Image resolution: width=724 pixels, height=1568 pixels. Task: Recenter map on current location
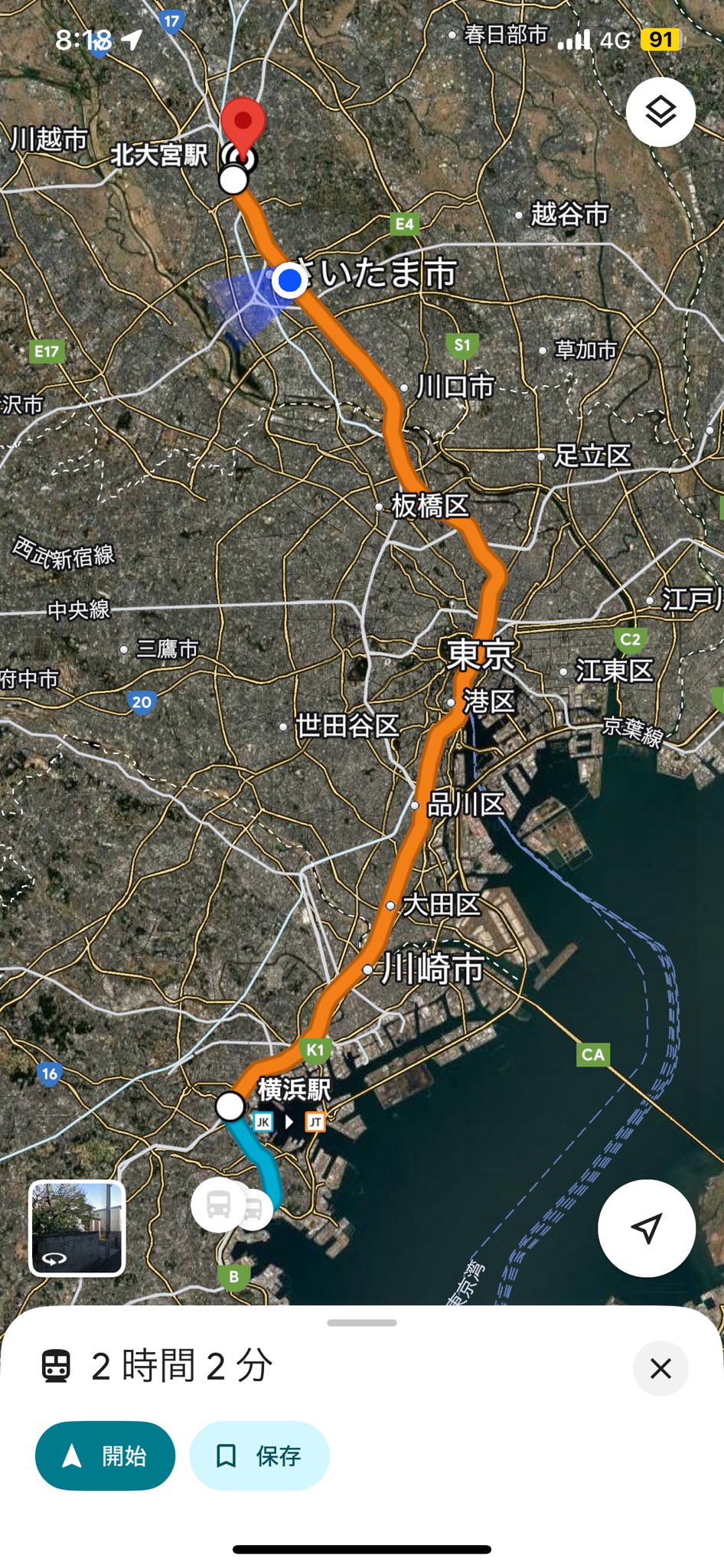pyautogui.click(x=647, y=1228)
